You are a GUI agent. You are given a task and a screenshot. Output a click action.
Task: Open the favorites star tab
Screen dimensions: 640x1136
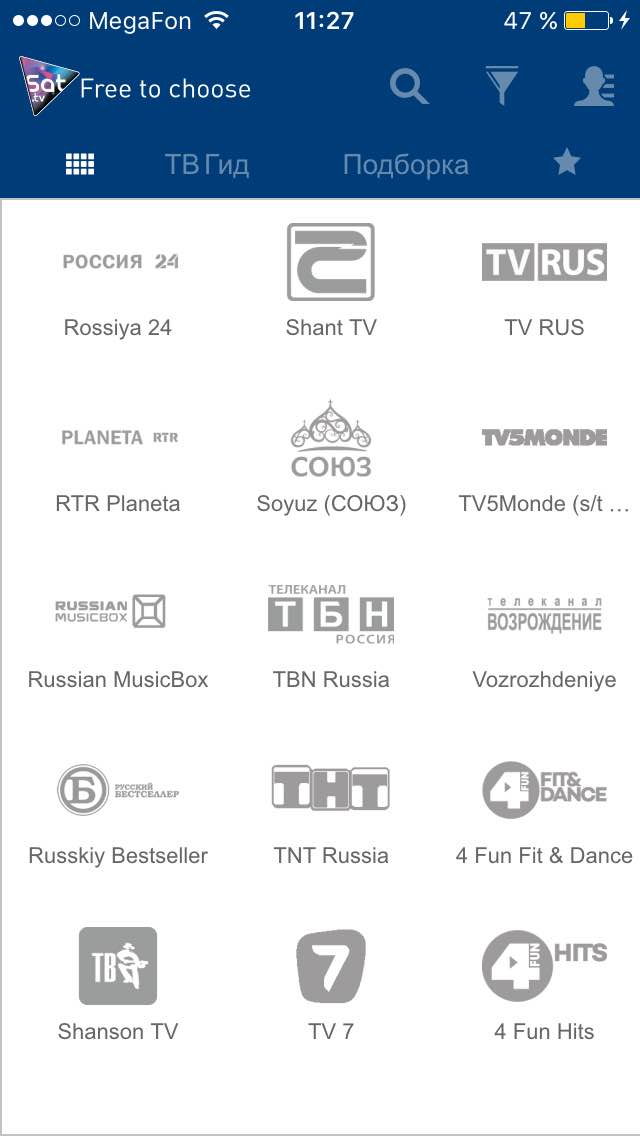coord(567,163)
